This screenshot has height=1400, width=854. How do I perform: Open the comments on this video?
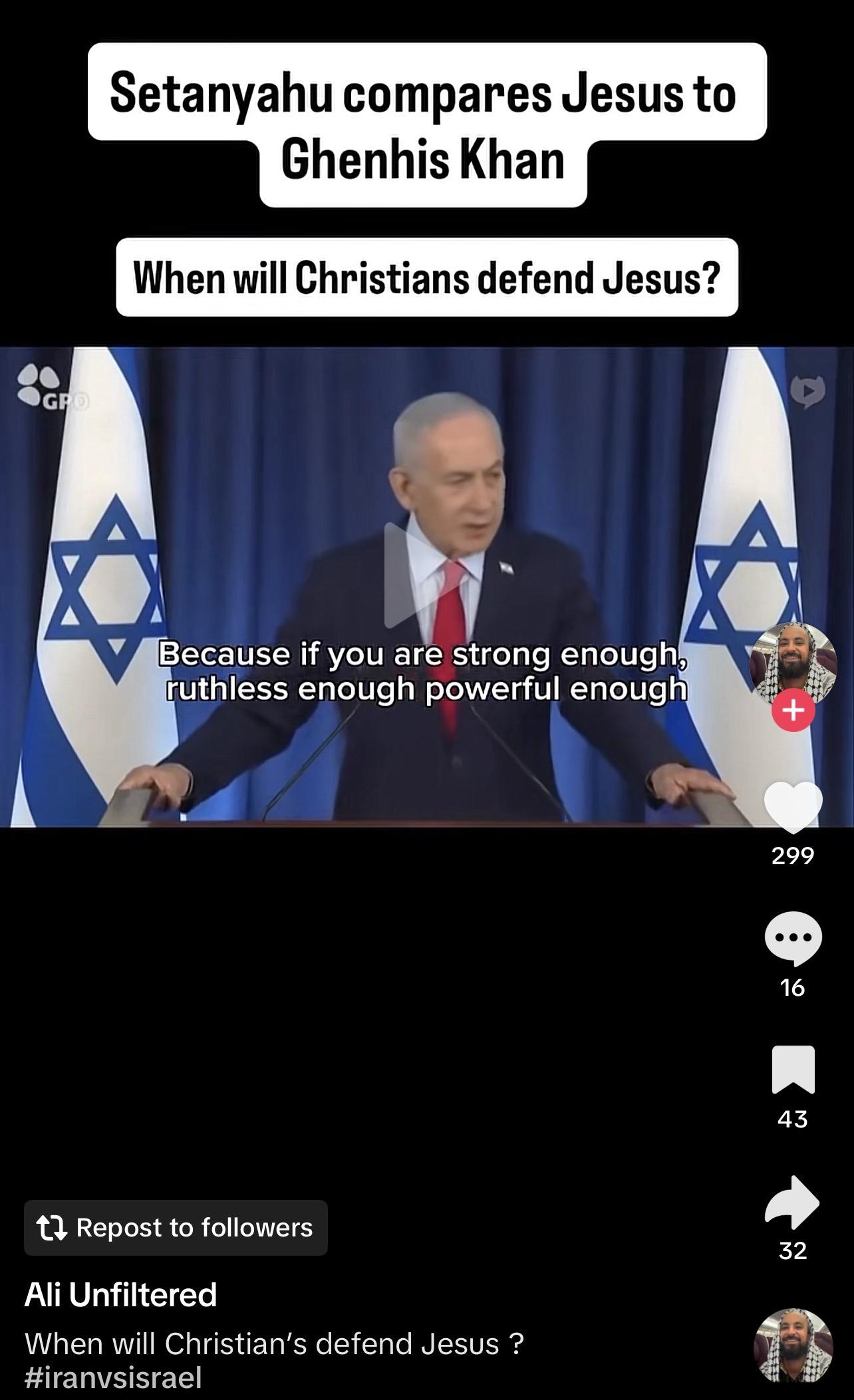tap(793, 937)
